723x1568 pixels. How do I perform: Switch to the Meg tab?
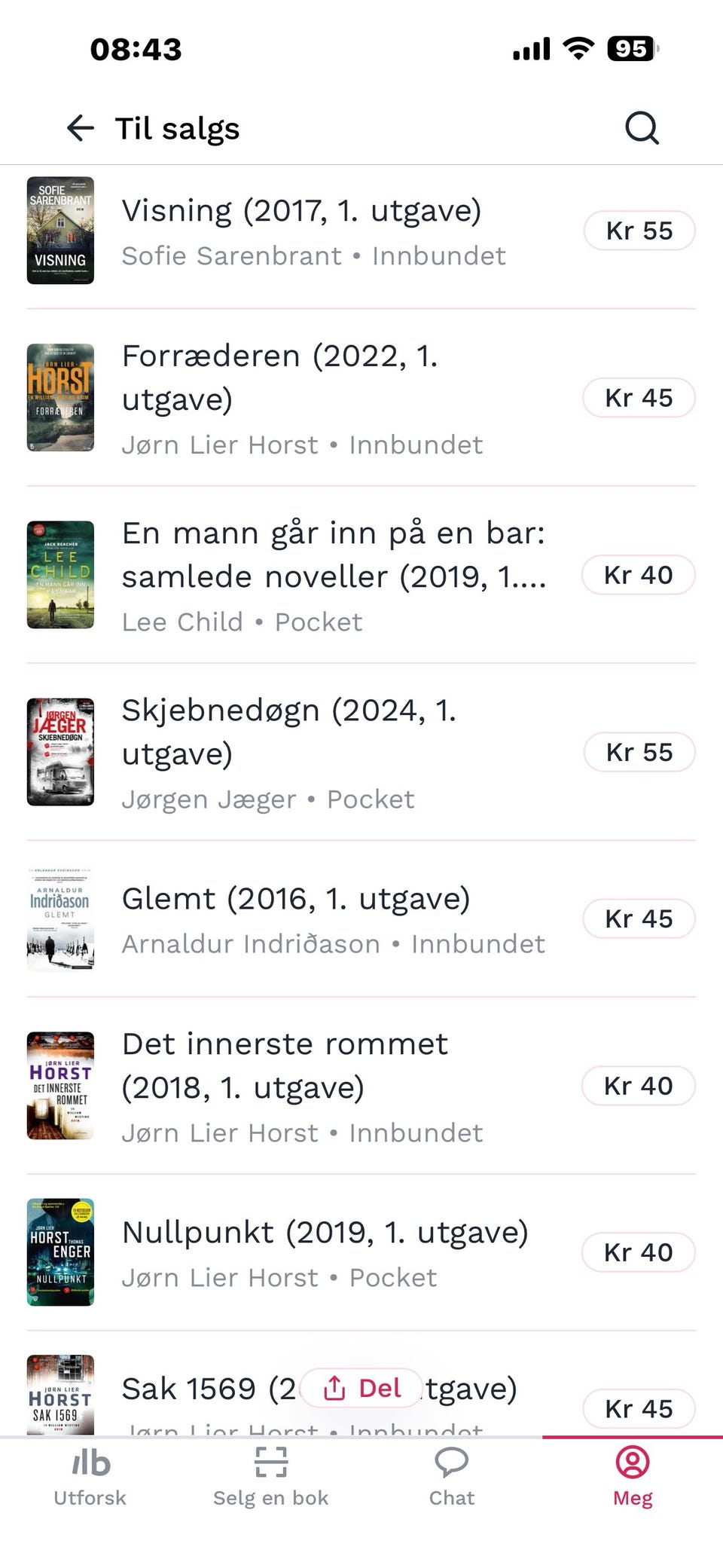(x=632, y=1477)
